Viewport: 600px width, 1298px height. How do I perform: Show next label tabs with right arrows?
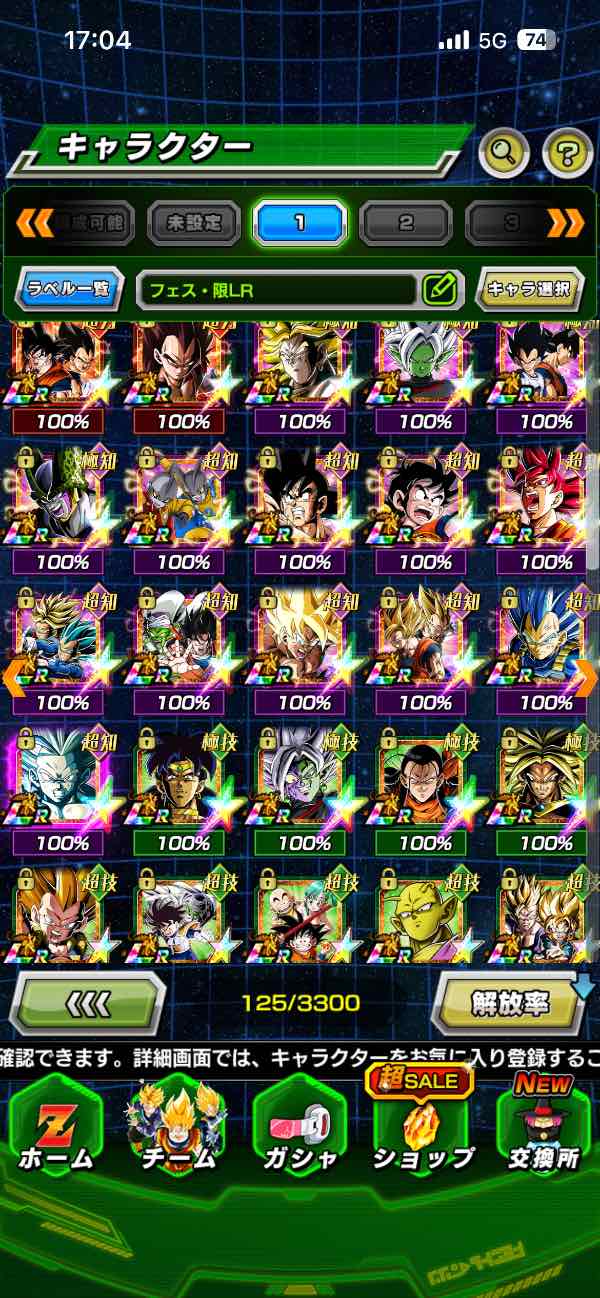pyautogui.click(x=565, y=223)
